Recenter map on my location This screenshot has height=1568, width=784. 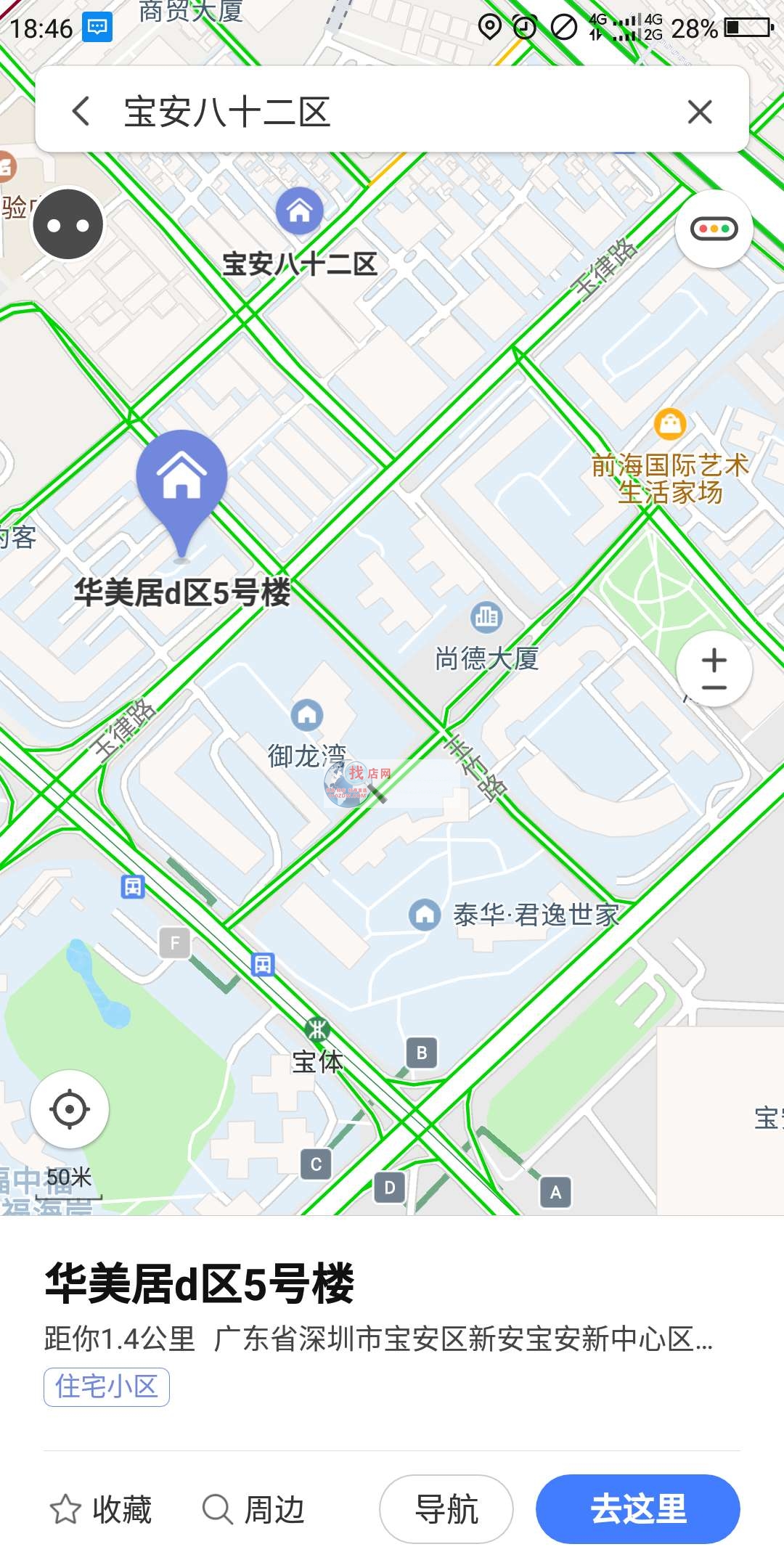[70, 1109]
